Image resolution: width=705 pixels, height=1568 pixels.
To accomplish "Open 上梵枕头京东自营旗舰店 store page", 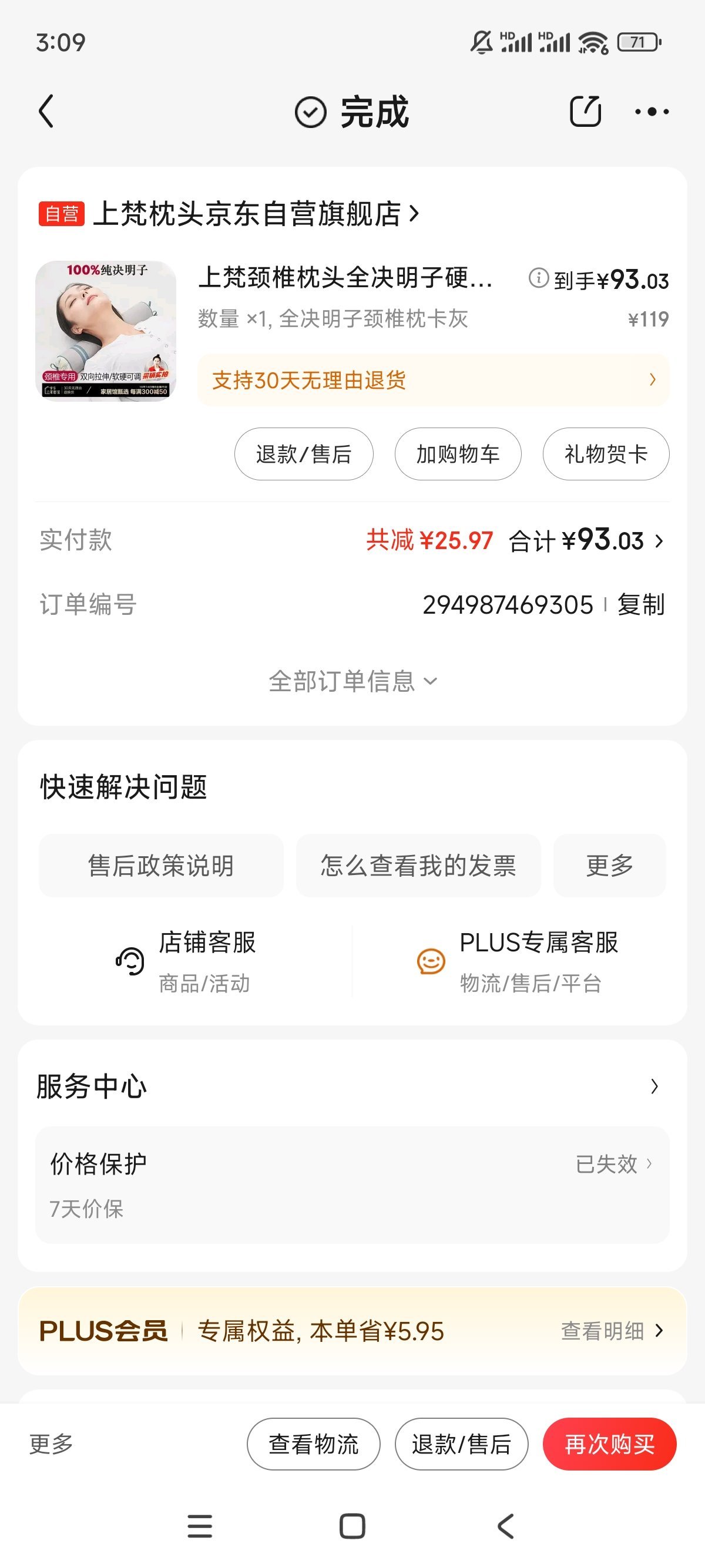I will [x=247, y=214].
